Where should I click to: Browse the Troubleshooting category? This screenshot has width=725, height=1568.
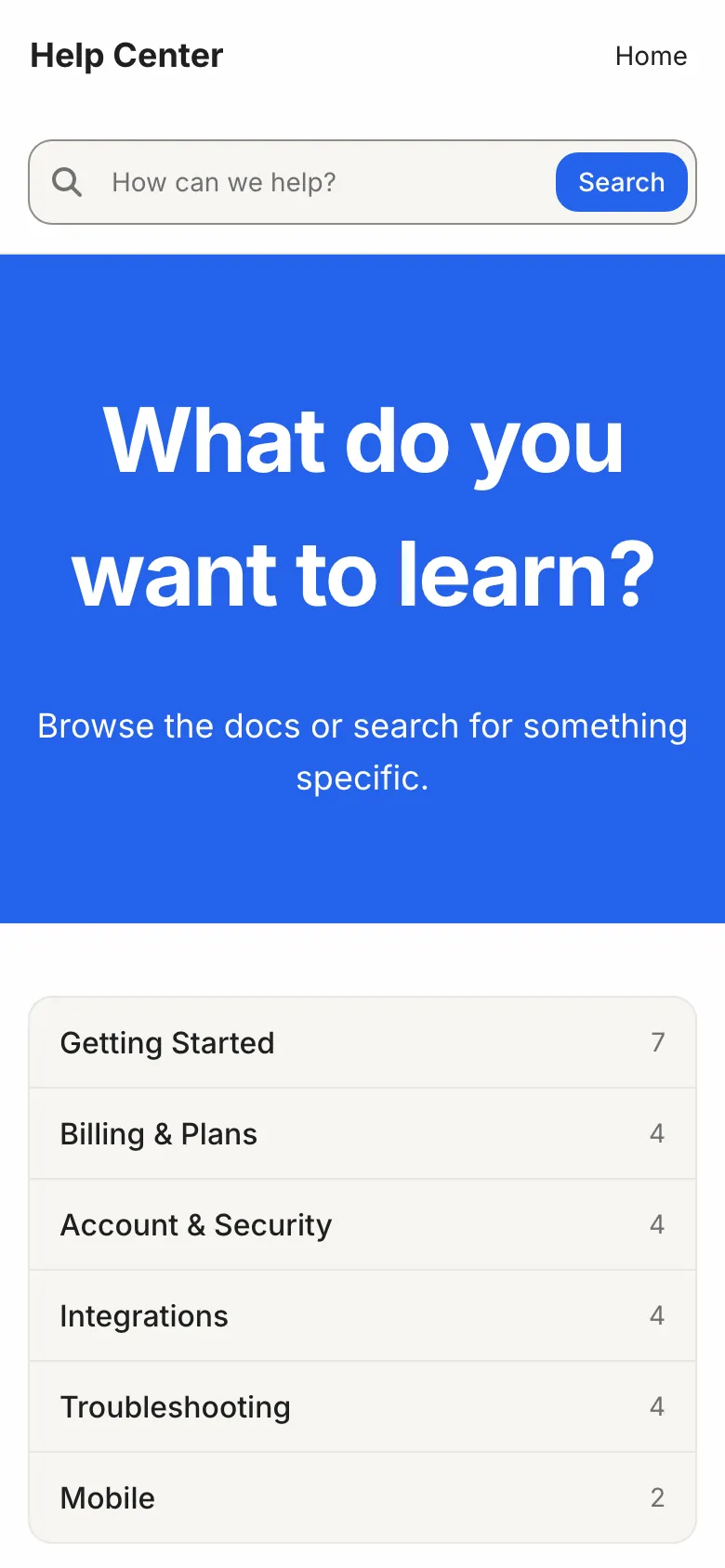(x=362, y=1406)
